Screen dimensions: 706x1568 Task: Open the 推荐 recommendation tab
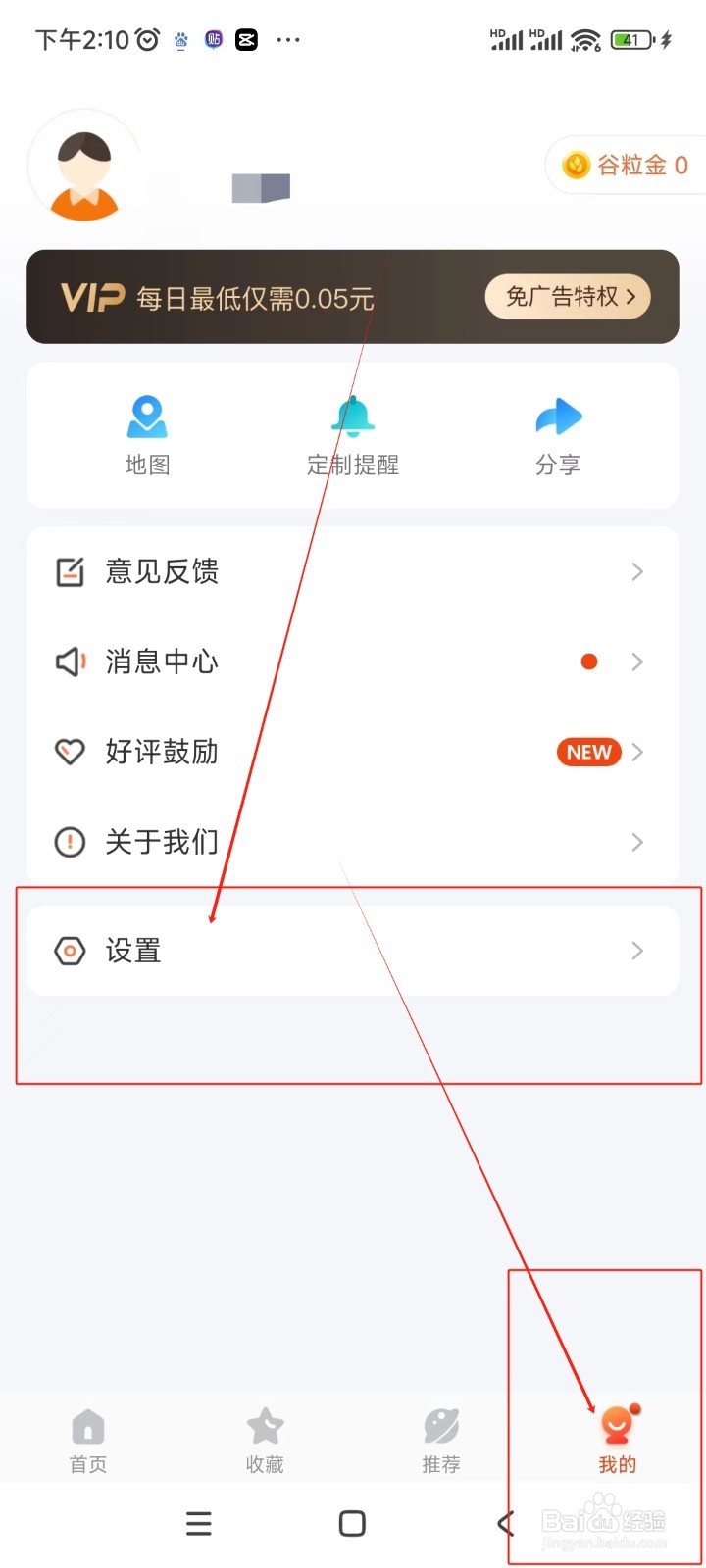pos(440,1439)
